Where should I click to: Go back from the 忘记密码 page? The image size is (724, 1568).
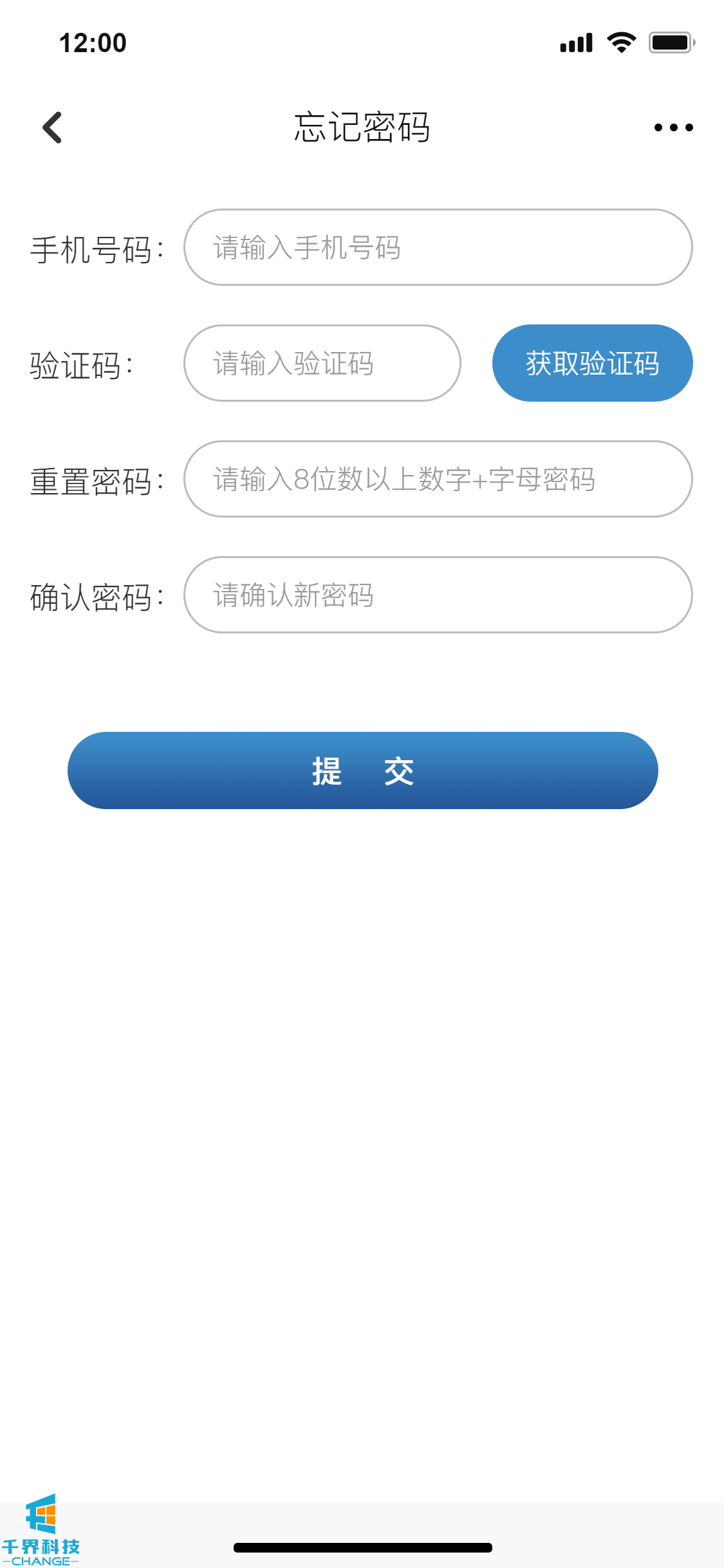point(53,127)
